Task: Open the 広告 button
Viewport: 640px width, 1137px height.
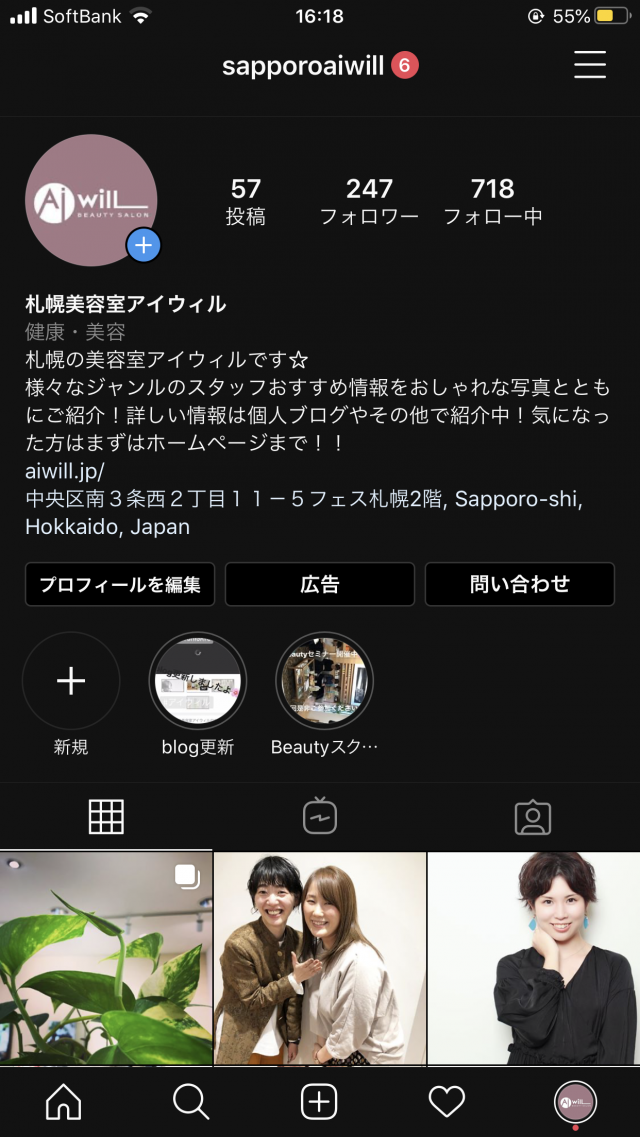Action: (320, 584)
